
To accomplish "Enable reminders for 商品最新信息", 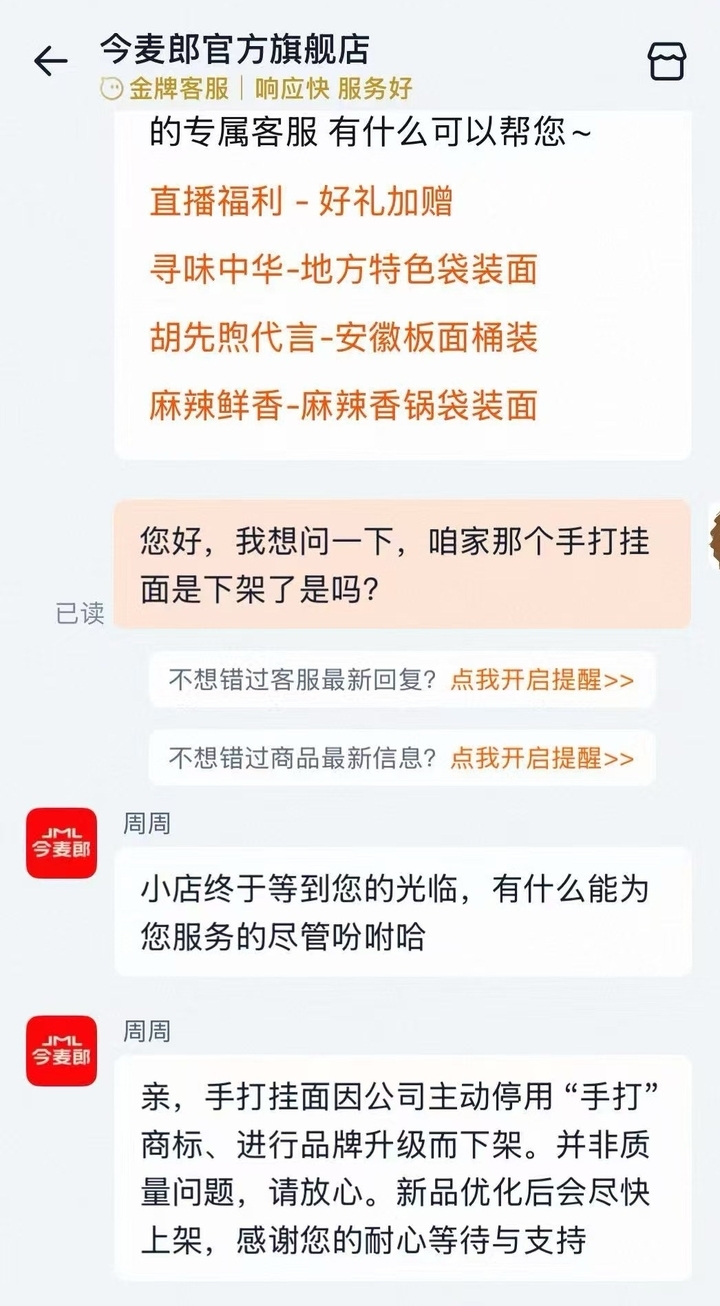I will [541, 758].
